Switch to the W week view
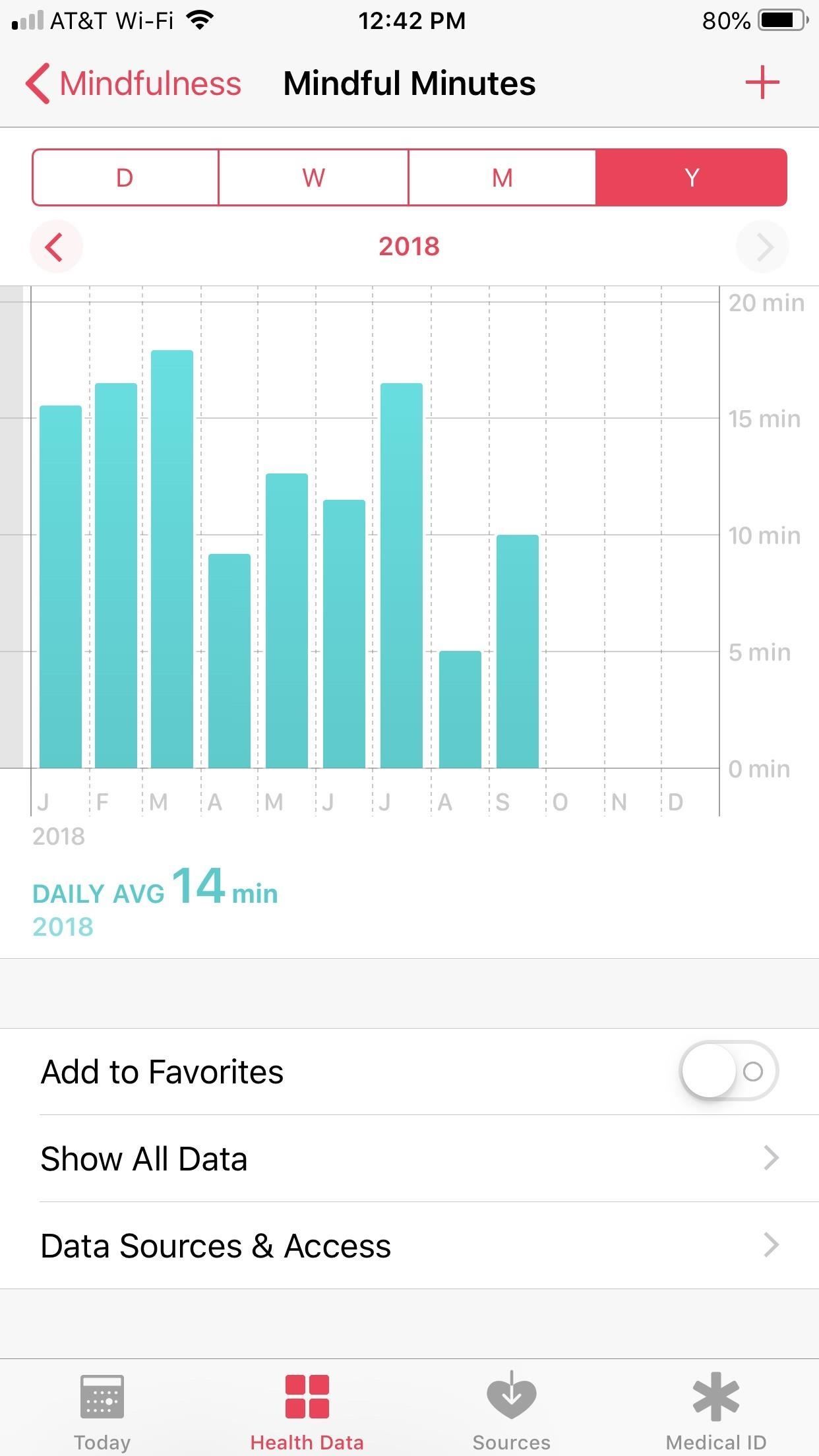The width and height of the screenshot is (819, 1456). tap(314, 177)
